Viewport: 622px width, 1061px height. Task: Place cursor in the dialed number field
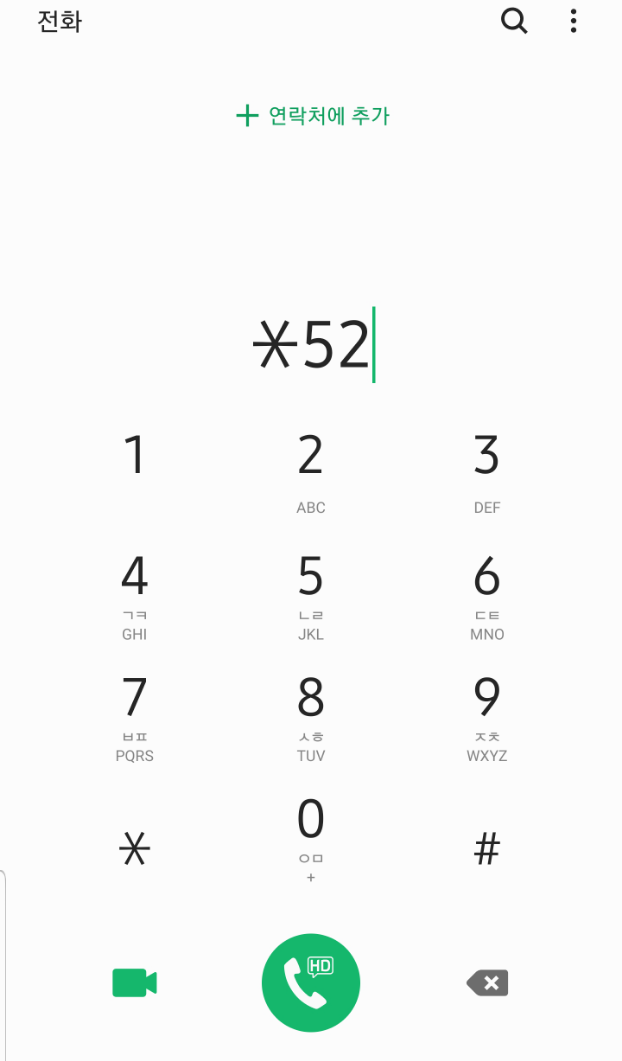(x=311, y=344)
